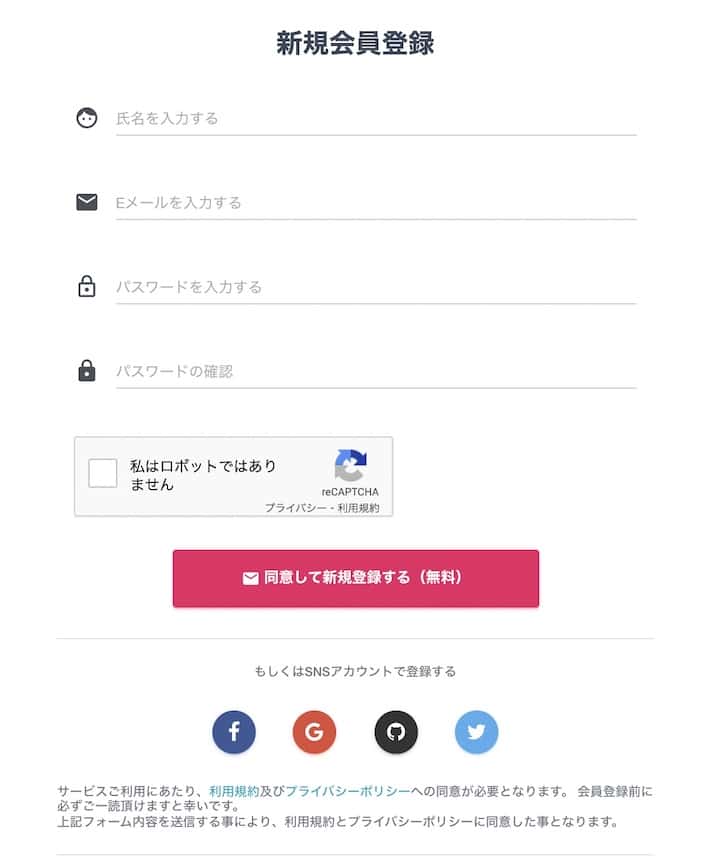Open the 利用規約 terms link

pyautogui.click(x=234, y=791)
